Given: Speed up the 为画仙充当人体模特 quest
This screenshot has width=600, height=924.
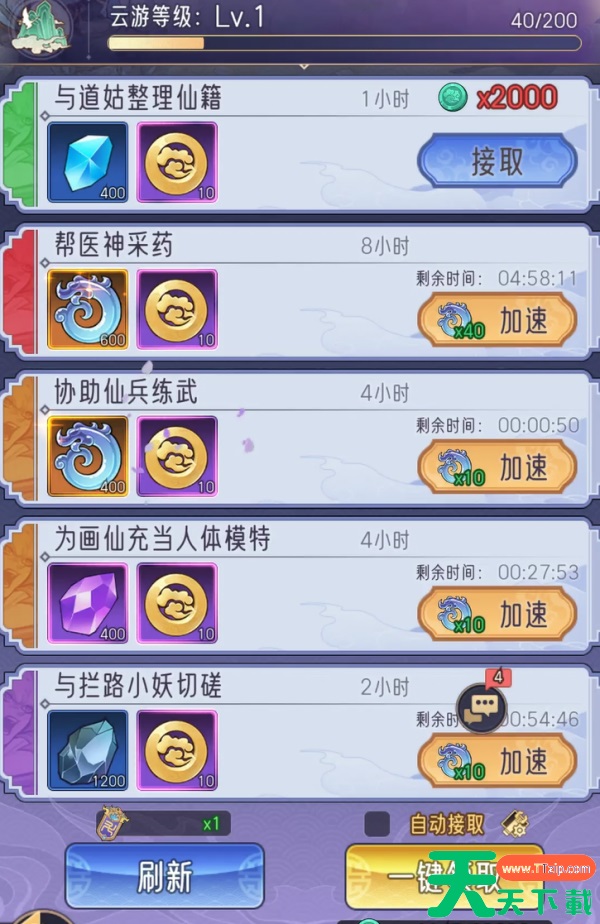Looking at the screenshot, I should 497,614.
